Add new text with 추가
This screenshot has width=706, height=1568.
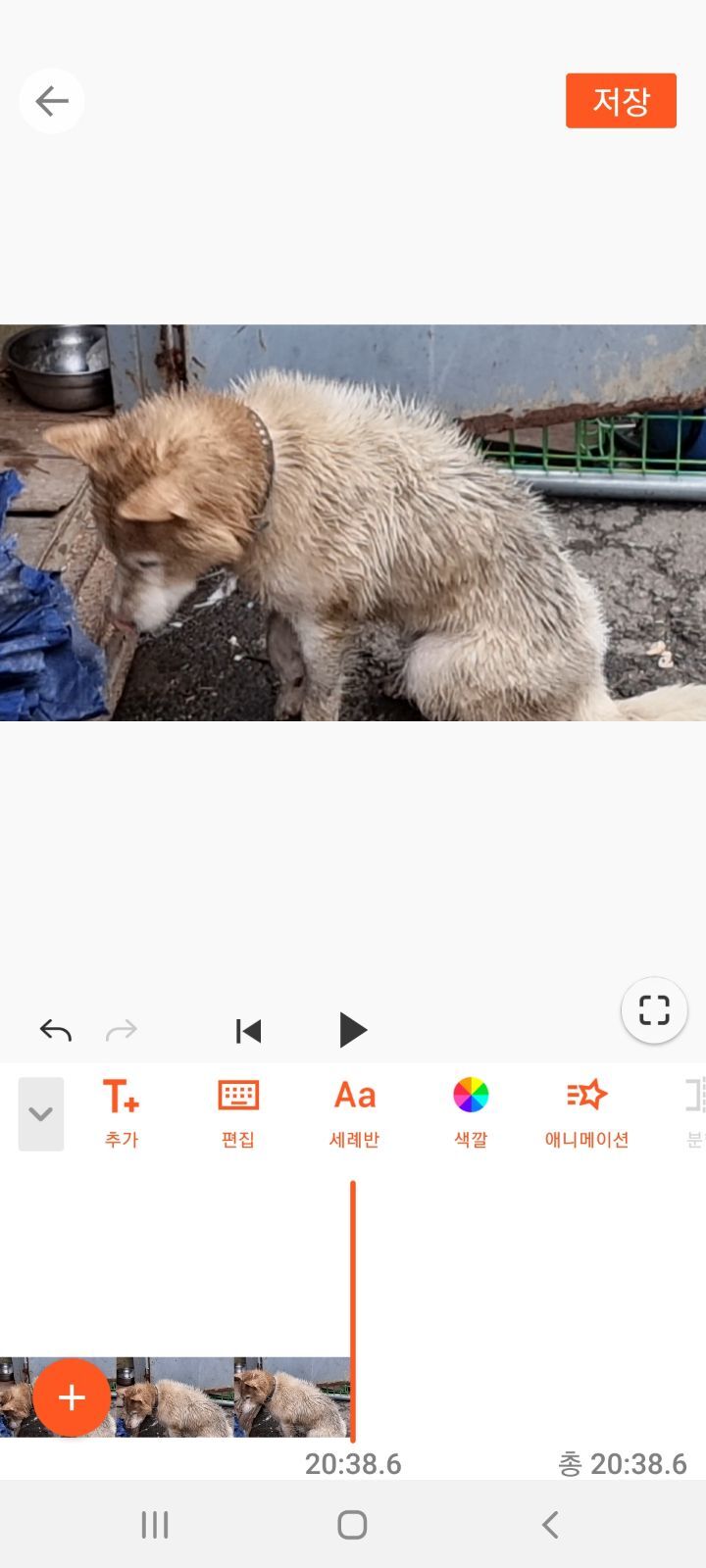coord(122,1112)
